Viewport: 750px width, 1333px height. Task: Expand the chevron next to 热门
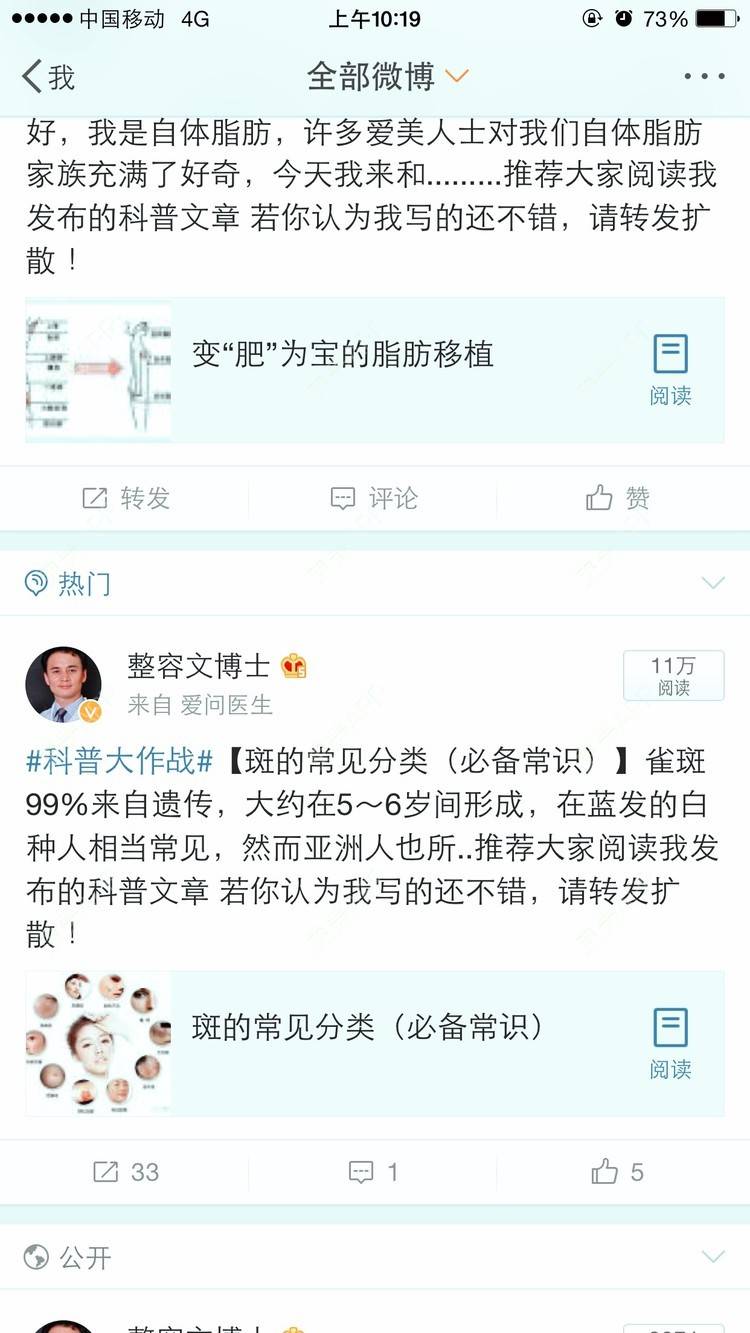[x=713, y=583]
